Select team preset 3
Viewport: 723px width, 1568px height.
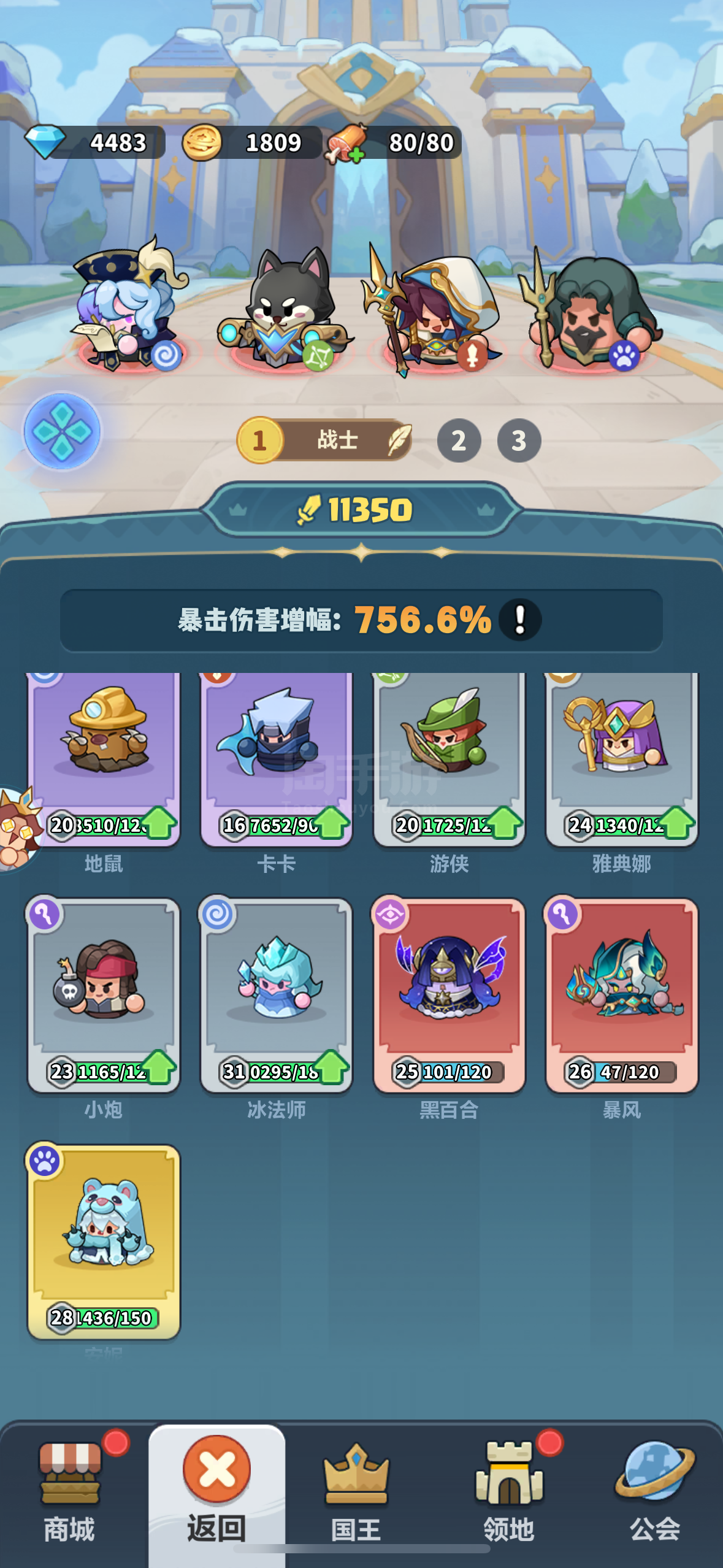[x=519, y=440]
